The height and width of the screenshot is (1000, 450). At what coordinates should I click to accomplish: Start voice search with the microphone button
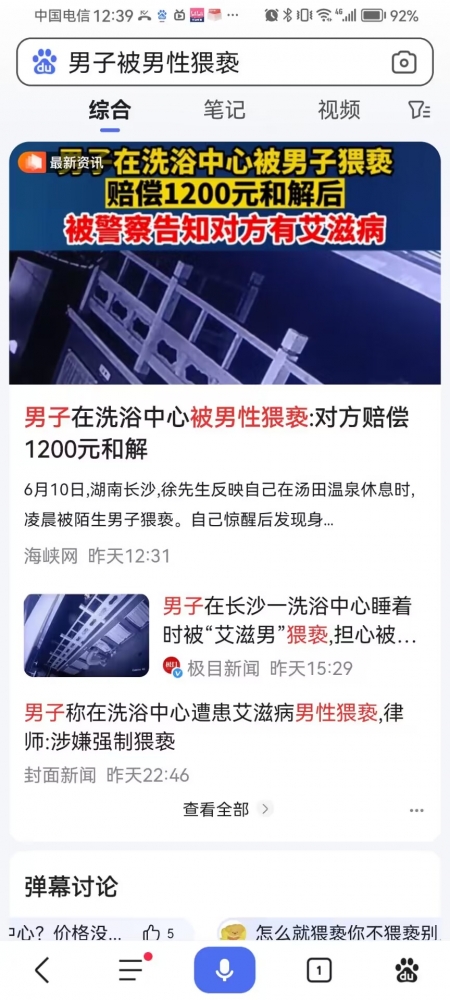tap(224, 970)
